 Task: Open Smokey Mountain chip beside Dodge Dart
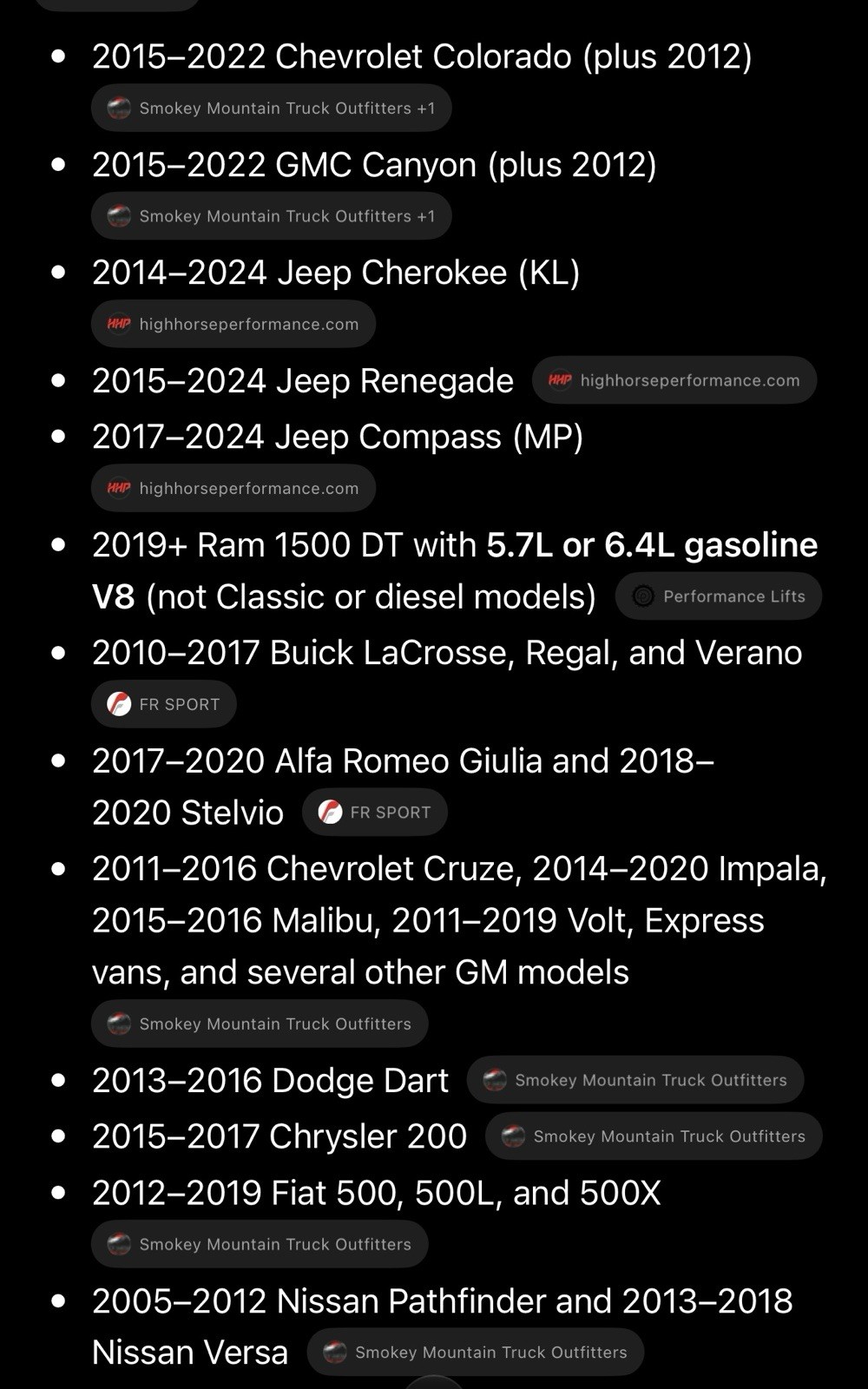[635, 1080]
